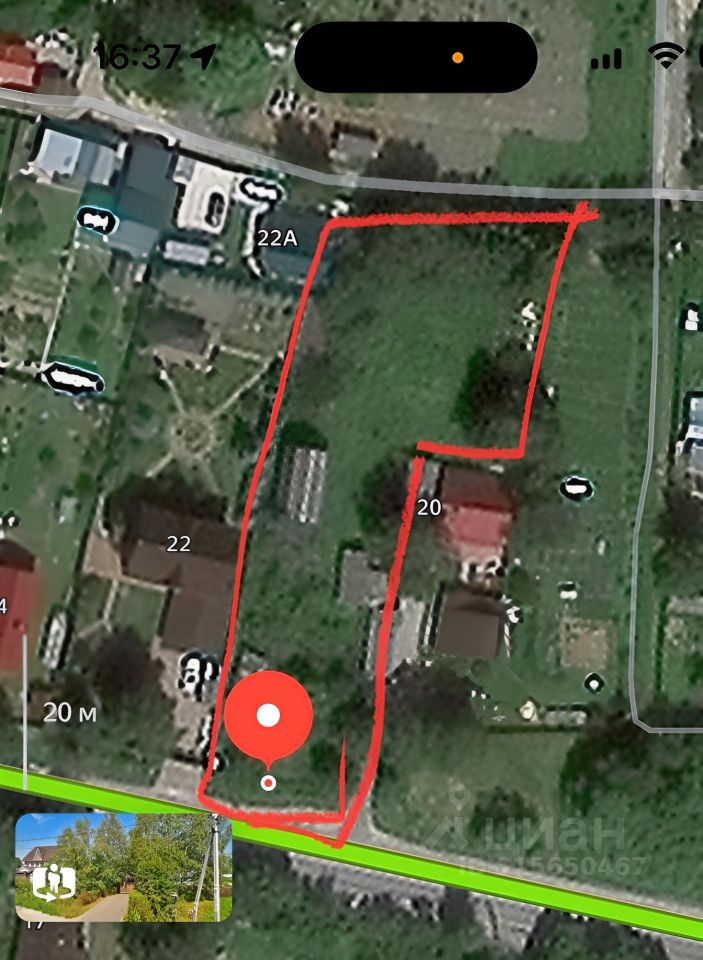
Task: Select house number 20 on the map
Action: coord(428,508)
